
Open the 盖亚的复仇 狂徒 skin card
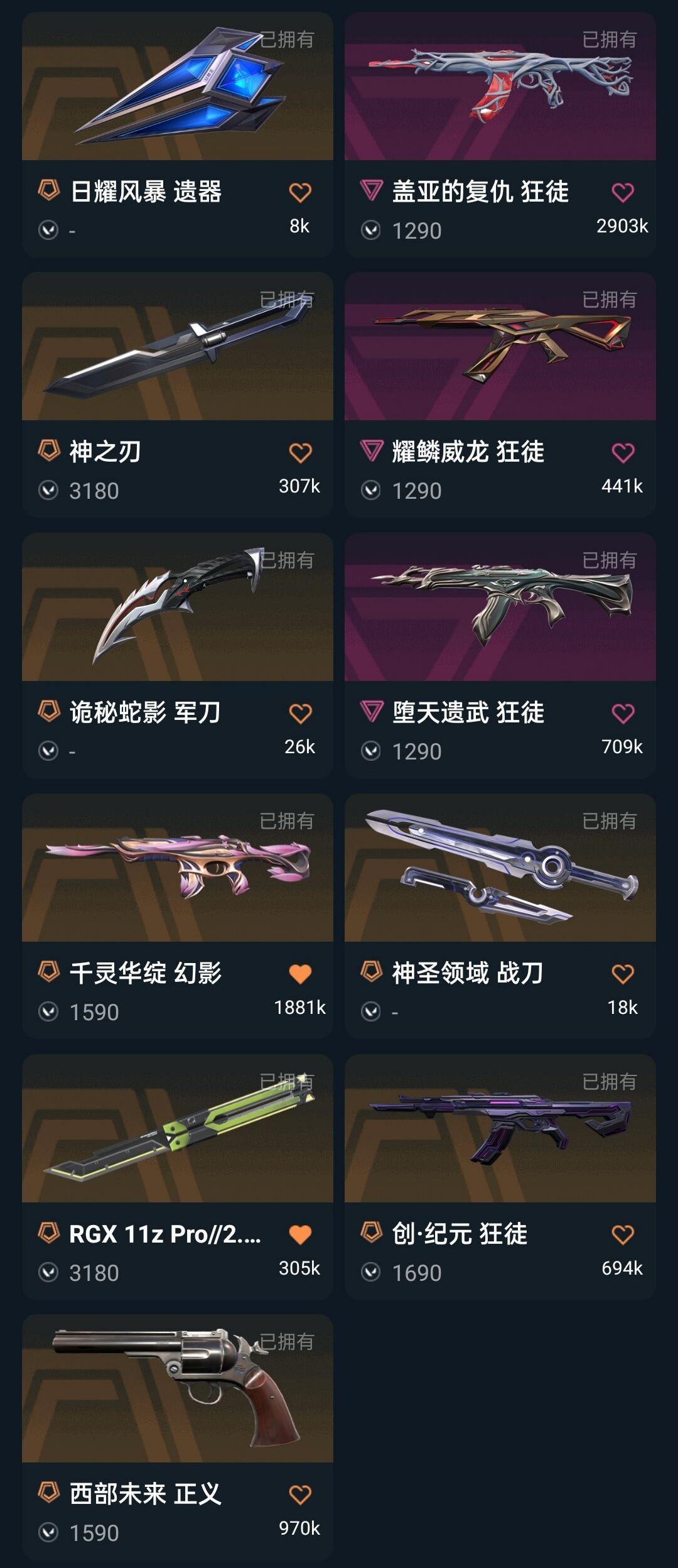500,87
